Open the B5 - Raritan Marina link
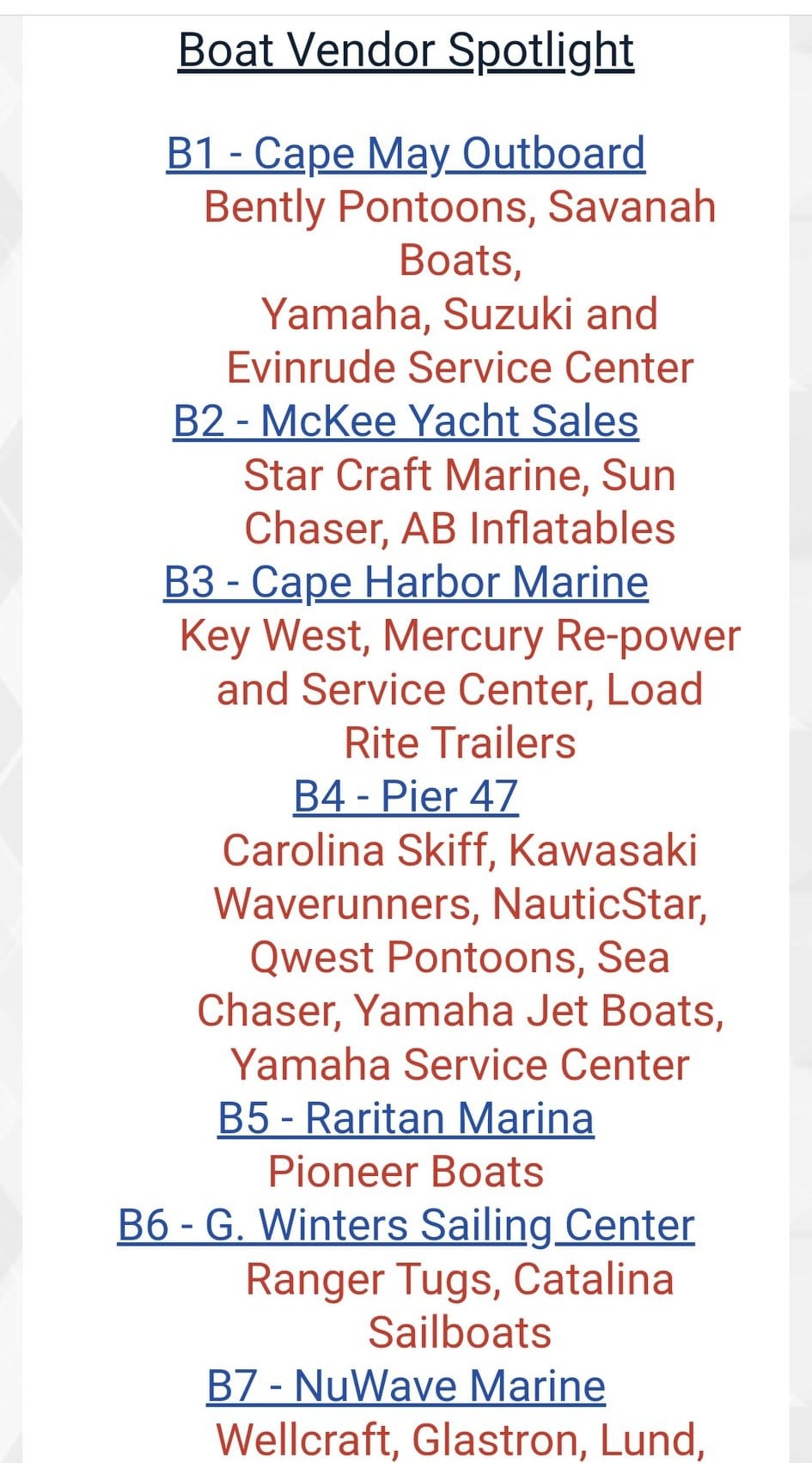This screenshot has width=812, height=1463. click(x=406, y=1119)
